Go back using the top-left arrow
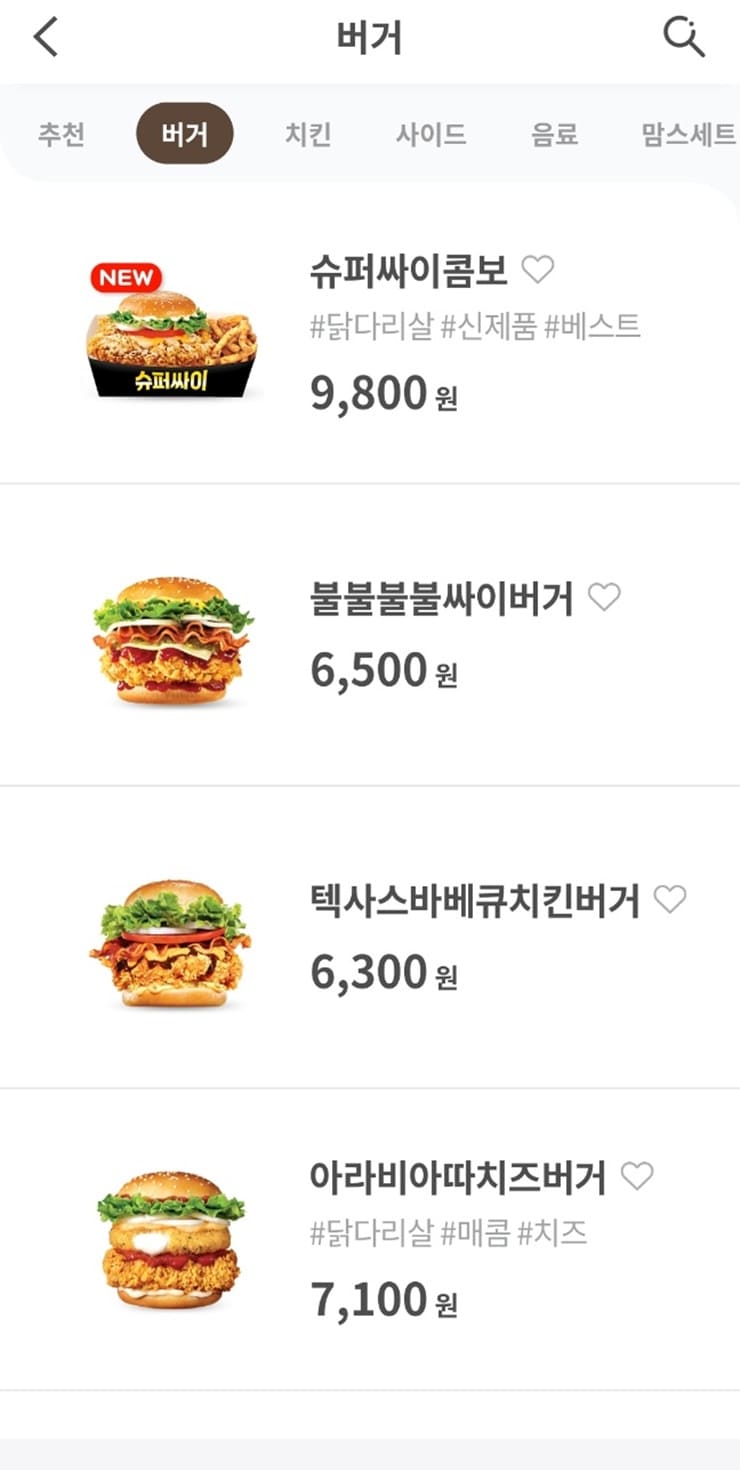Image resolution: width=740 pixels, height=1470 pixels. coord(46,38)
